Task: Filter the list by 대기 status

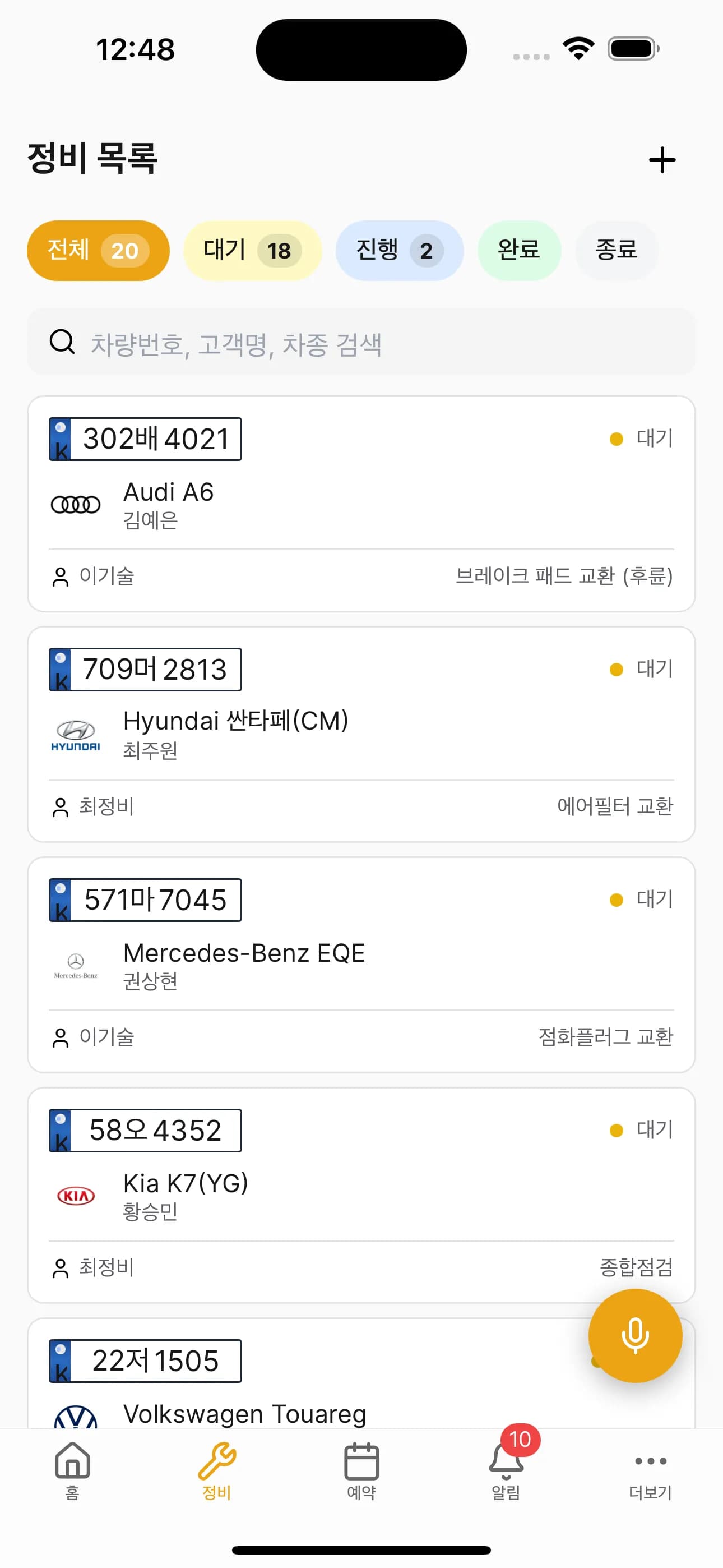Action: coord(252,250)
